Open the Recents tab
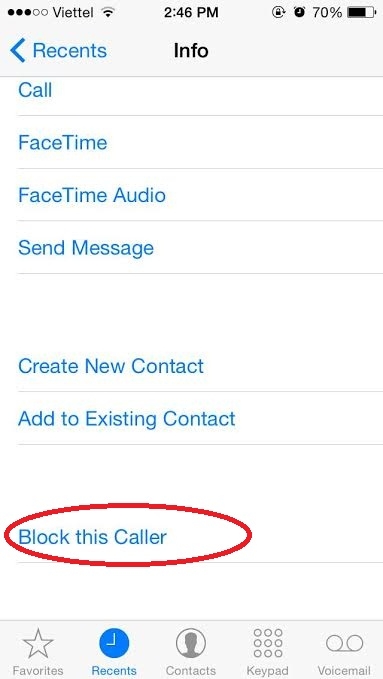Viewport: 383px width, 679px height. (x=114, y=652)
